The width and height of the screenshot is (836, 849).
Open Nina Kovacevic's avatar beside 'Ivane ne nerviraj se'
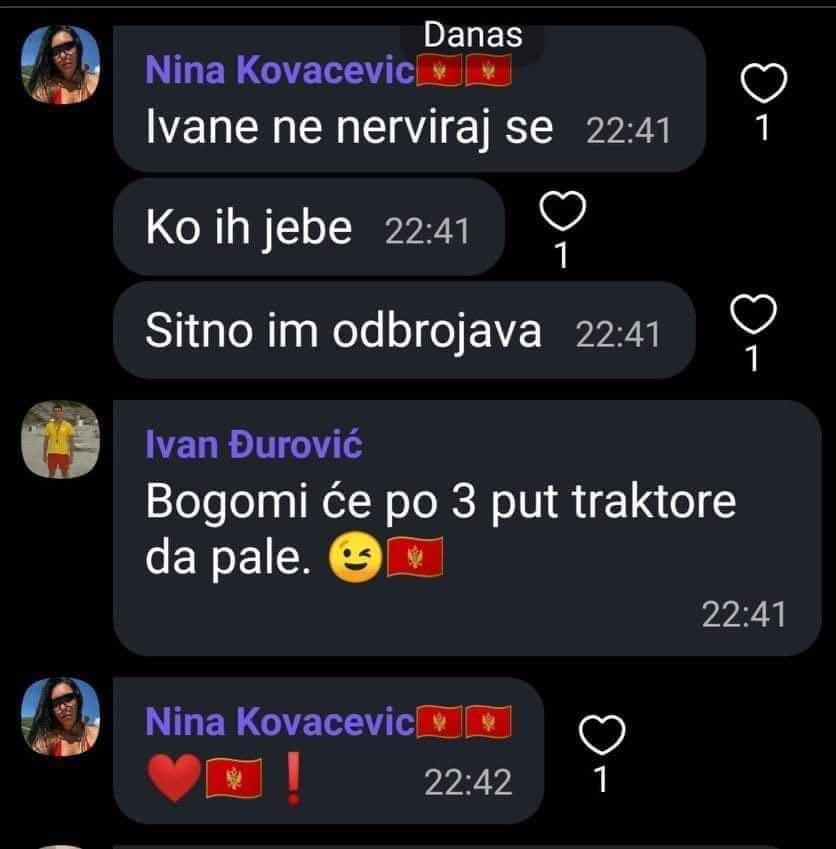coord(60,64)
